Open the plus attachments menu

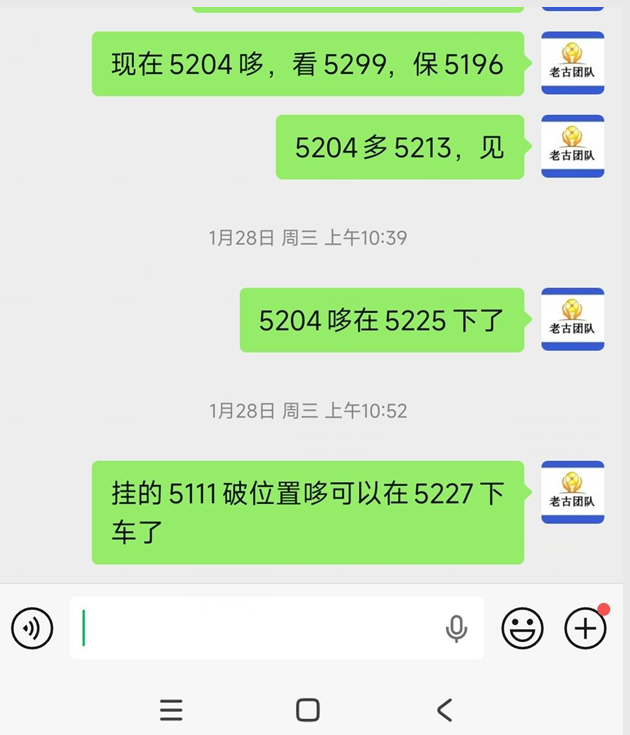[x=586, y=628]
